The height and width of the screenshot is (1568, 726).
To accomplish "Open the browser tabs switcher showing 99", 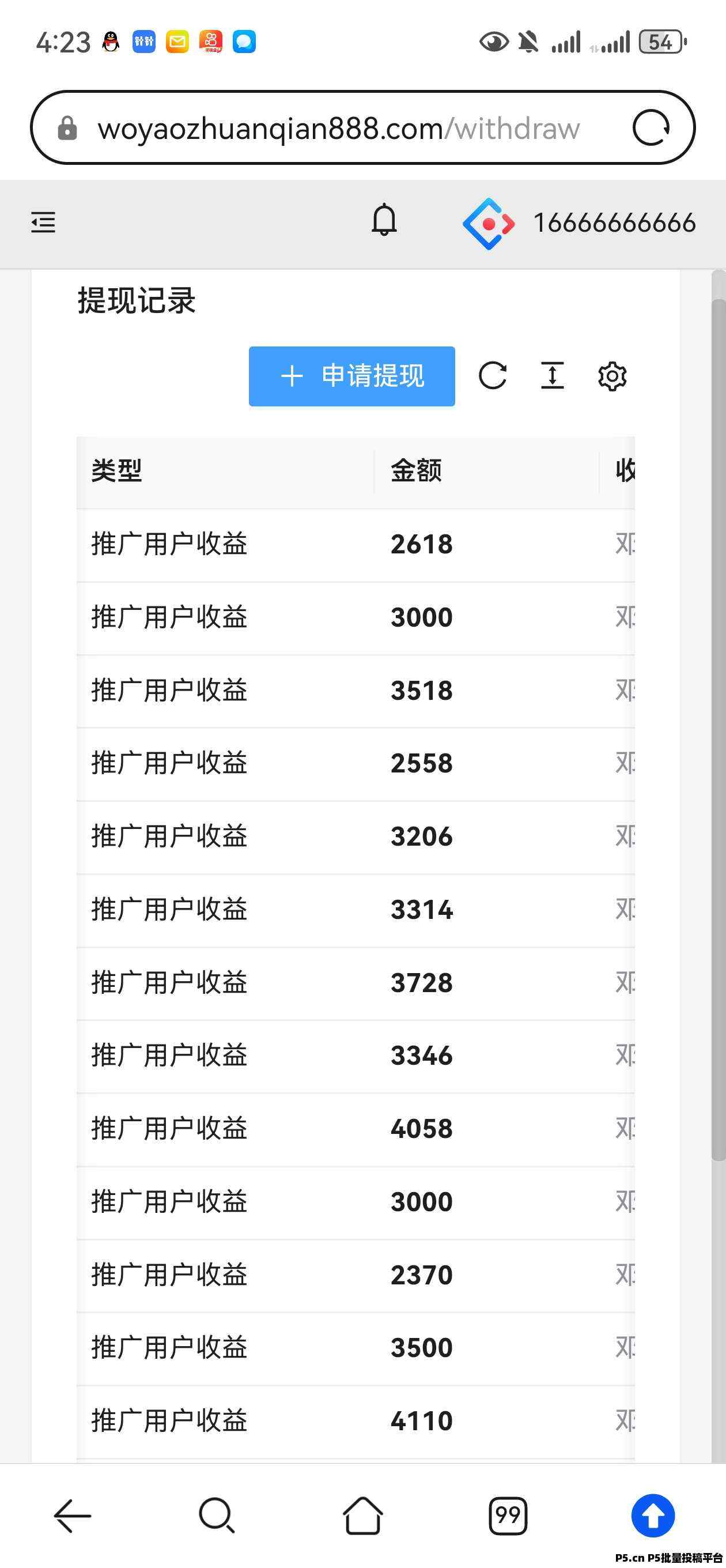I will click(x=508, y=1515).
